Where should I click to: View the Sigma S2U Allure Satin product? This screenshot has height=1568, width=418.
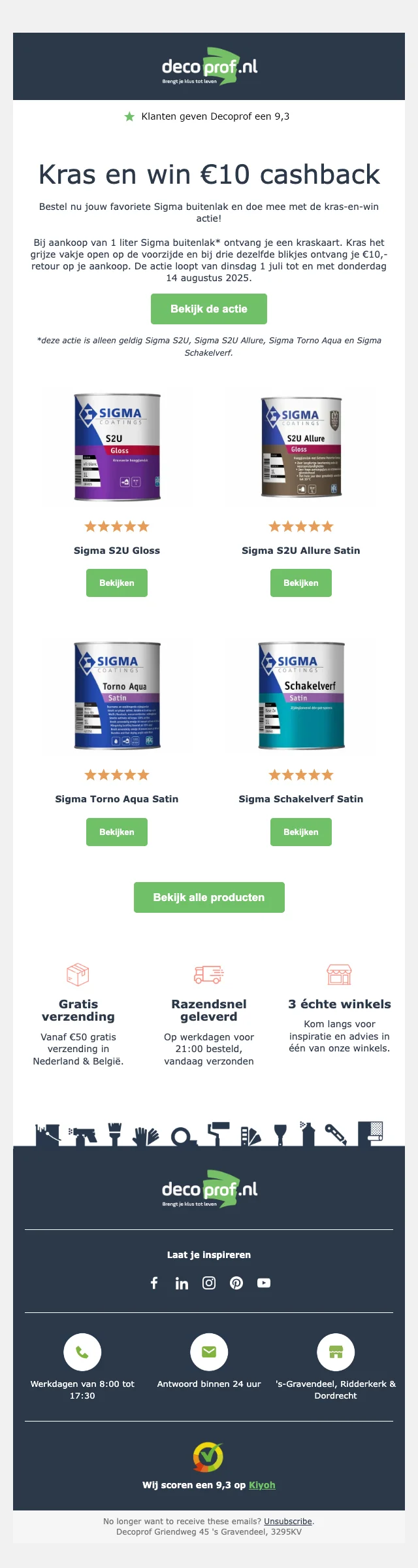[301, 583]
